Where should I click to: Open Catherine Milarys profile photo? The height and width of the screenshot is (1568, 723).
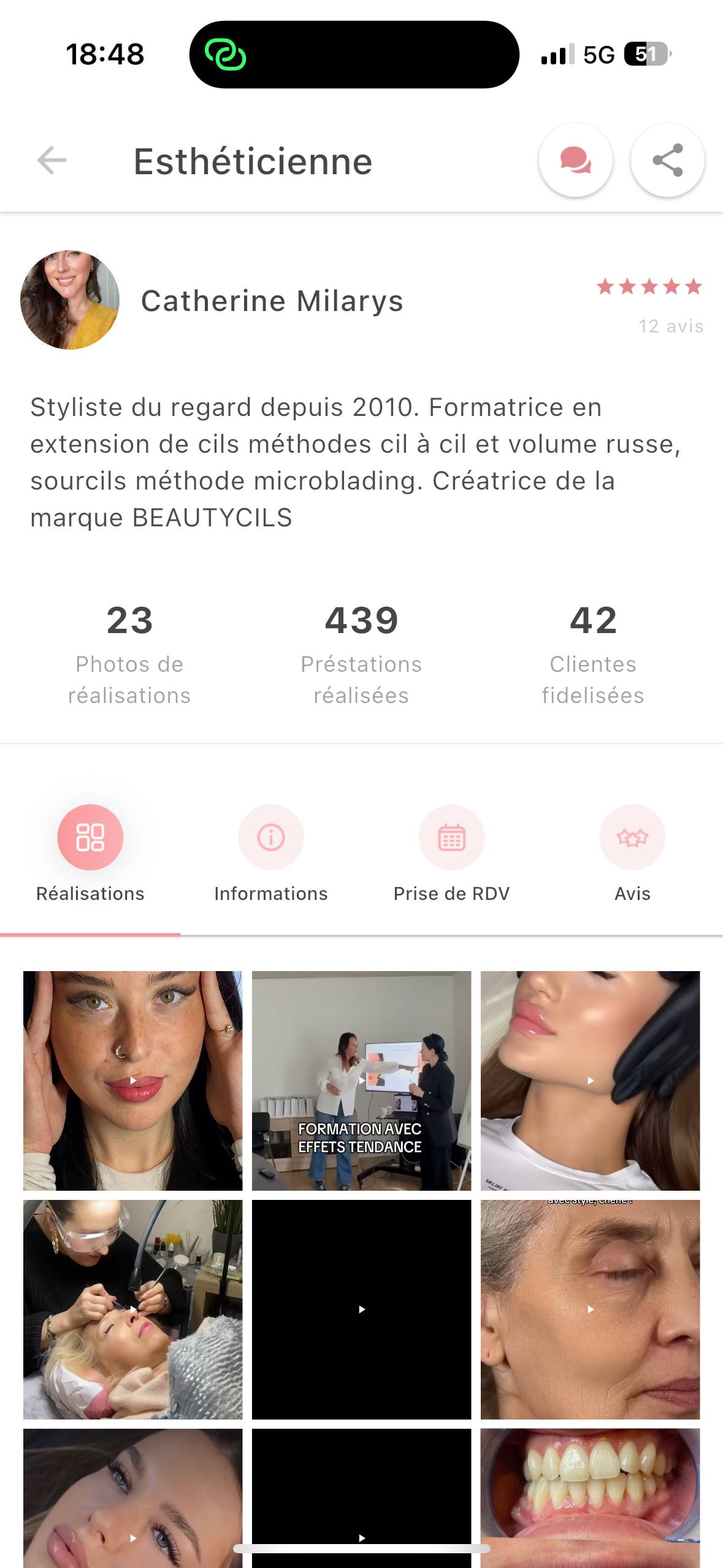(x=69, y=300)
